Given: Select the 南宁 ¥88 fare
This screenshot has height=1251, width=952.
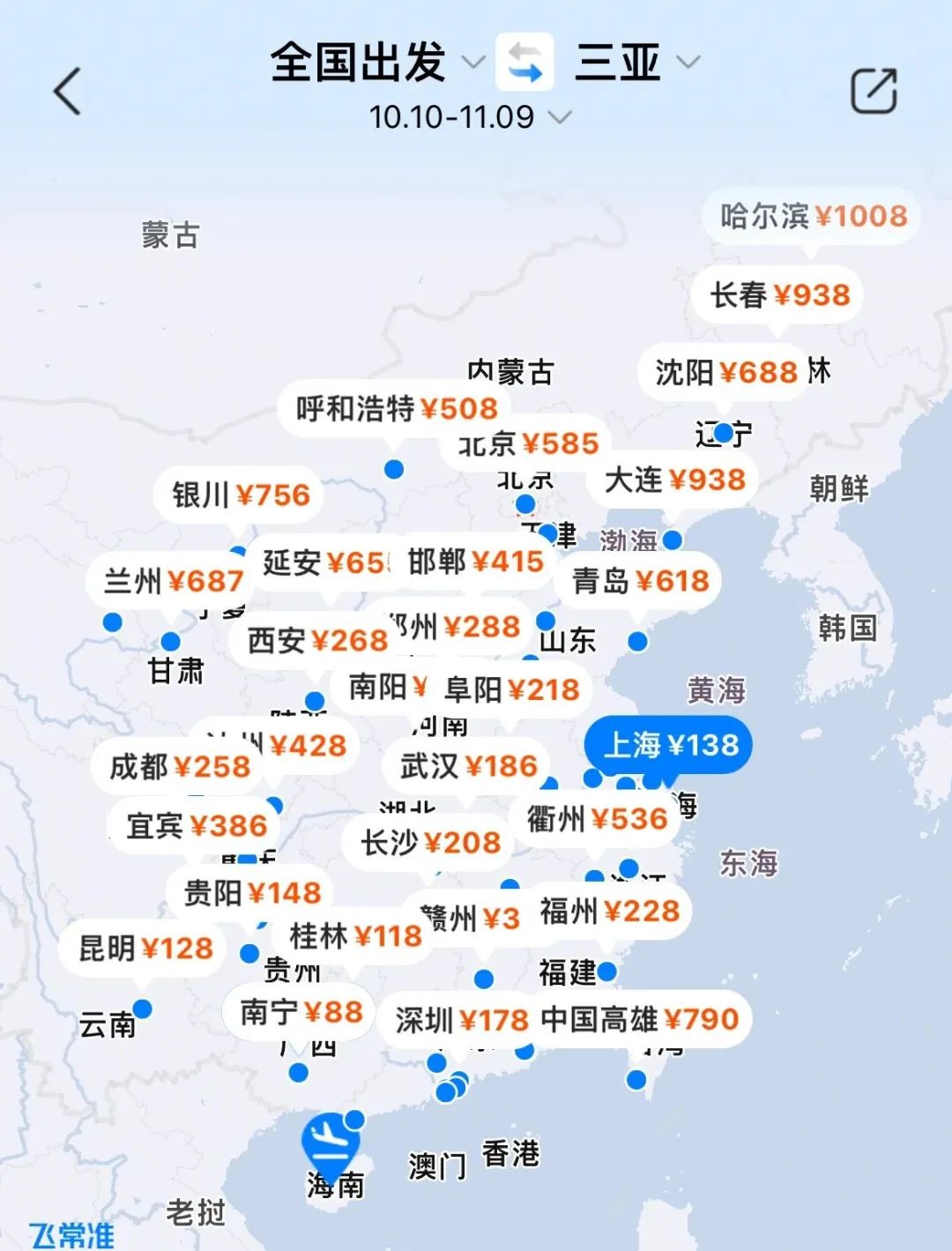Looking at the screenshot, I should click(x=301, y=1013).
